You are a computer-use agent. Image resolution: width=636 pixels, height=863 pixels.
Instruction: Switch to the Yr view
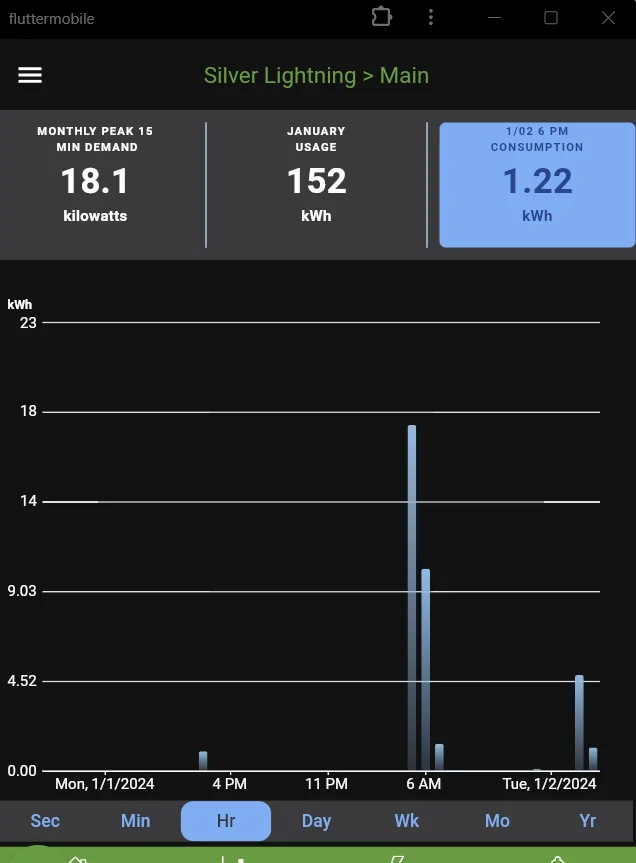coord(588,821)
